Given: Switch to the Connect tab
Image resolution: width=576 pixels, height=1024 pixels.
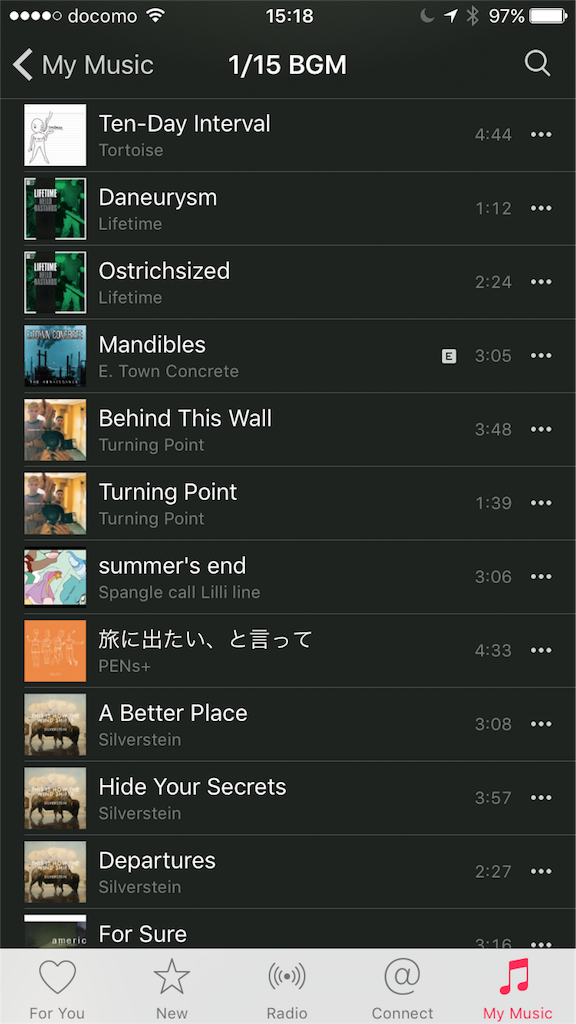Looking at the screenshot, I should tap(402, 987).
